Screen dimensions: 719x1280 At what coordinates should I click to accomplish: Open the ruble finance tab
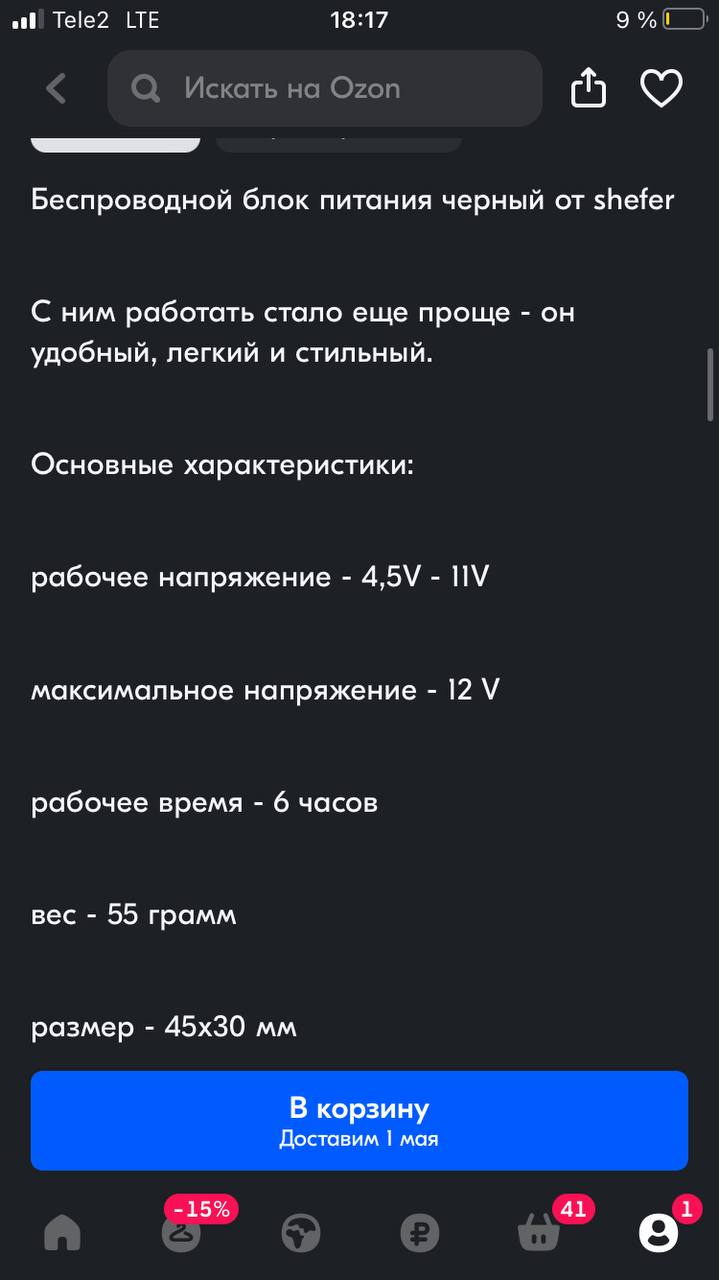click(420, 1233)
